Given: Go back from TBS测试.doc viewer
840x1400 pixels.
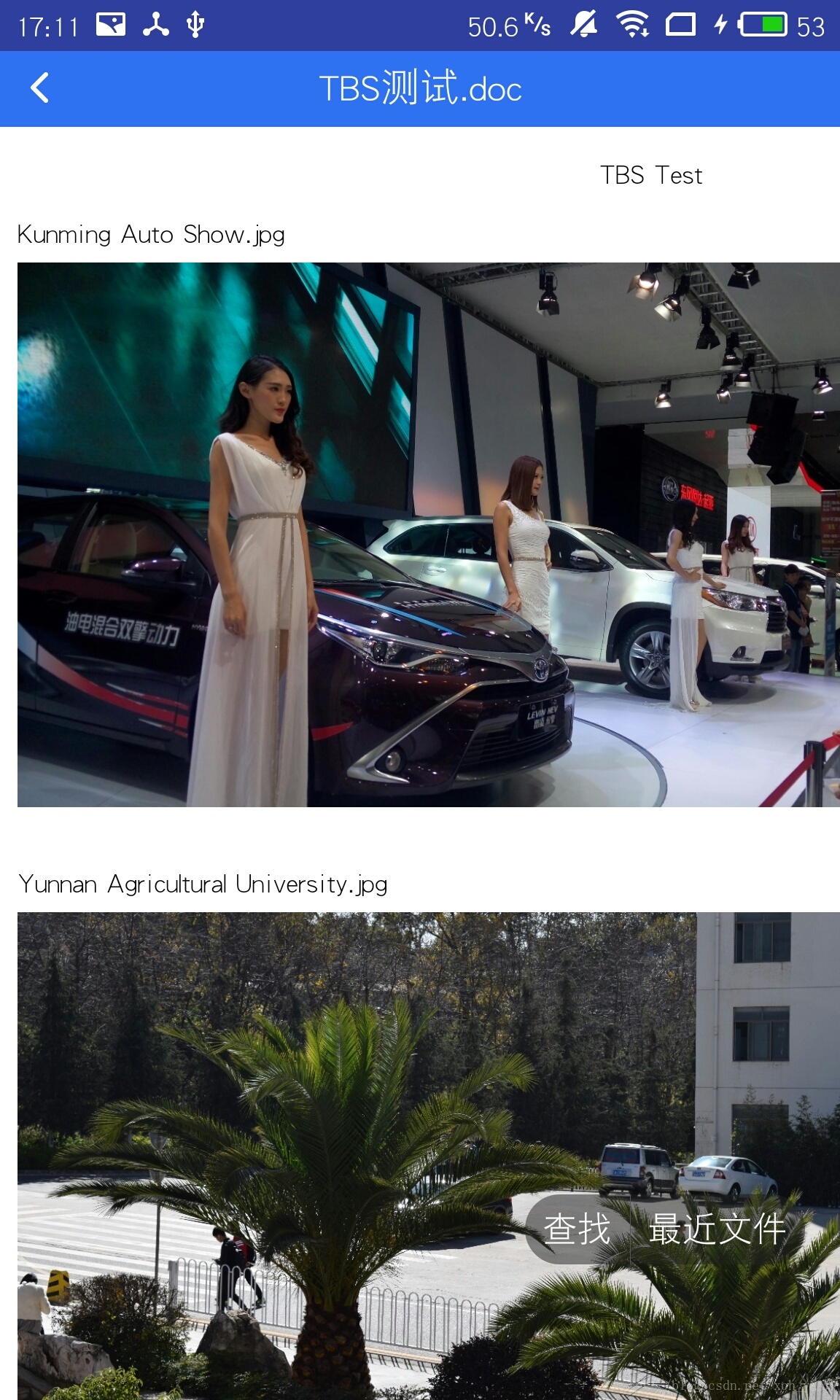Looking at the screenshot, I should pyautogui.click(x=40, y=88).
